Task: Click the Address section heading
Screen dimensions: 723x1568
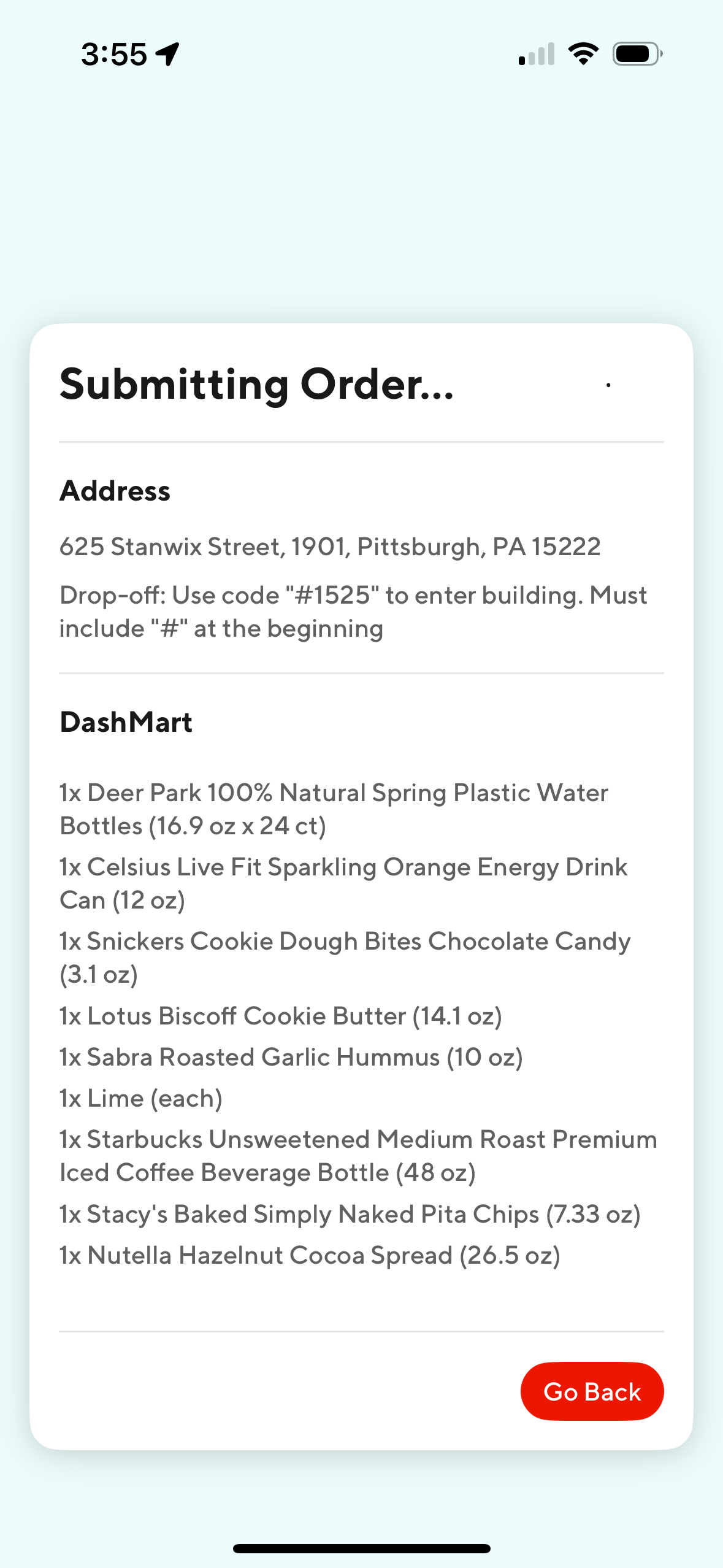Action: point(115,490)
